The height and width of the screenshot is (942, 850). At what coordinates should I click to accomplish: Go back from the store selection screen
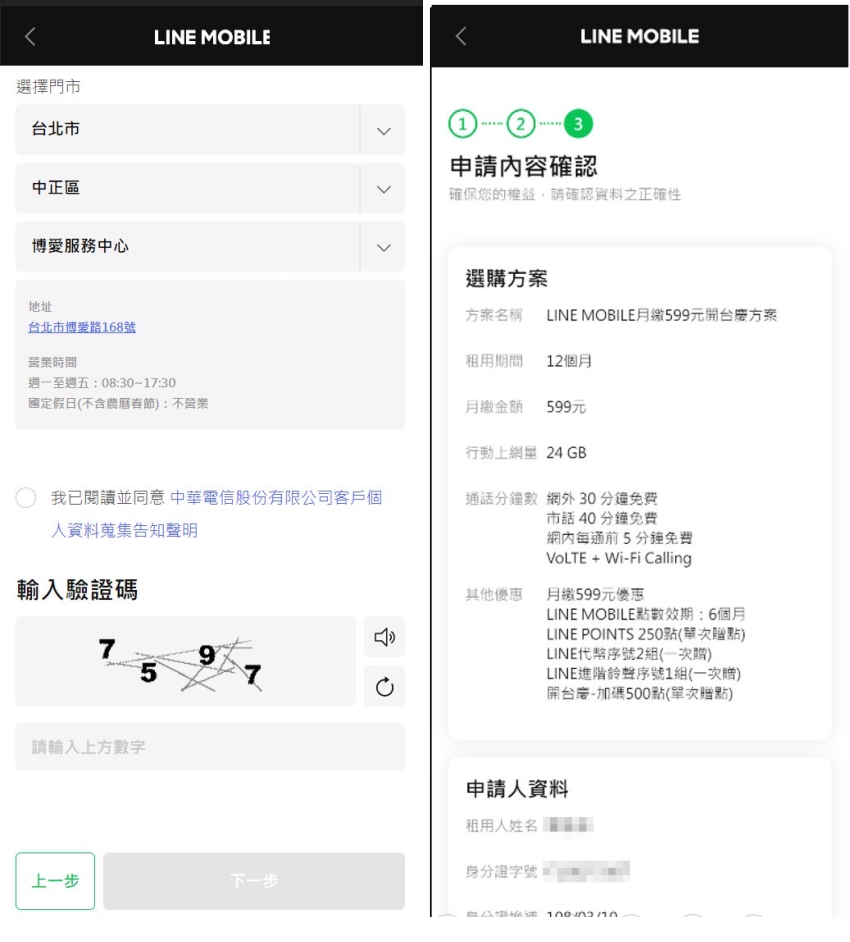tap(30, 37)
